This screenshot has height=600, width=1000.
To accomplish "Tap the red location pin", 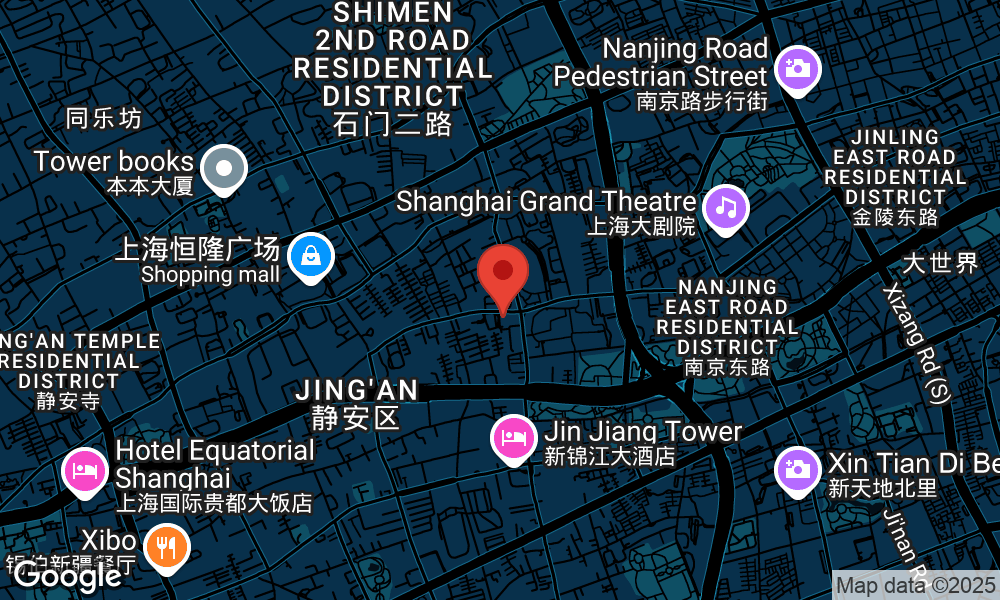I will (502, 272).
